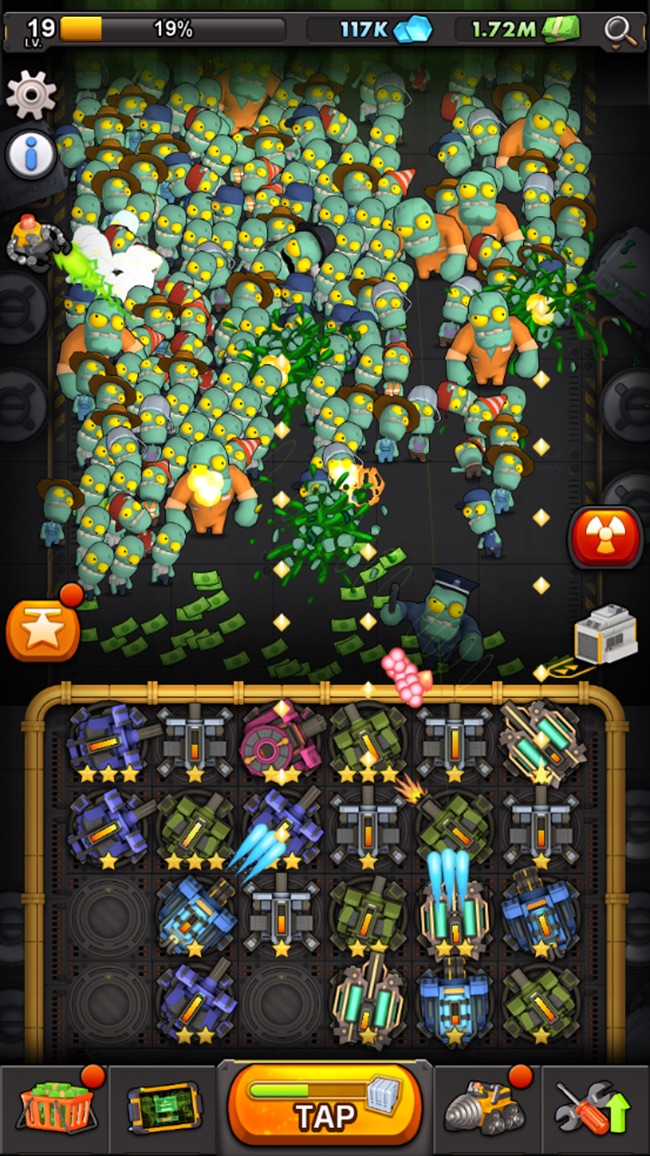The image size is (650, 1156).
Task: Open the orange star rewards button
Action: 42,630
